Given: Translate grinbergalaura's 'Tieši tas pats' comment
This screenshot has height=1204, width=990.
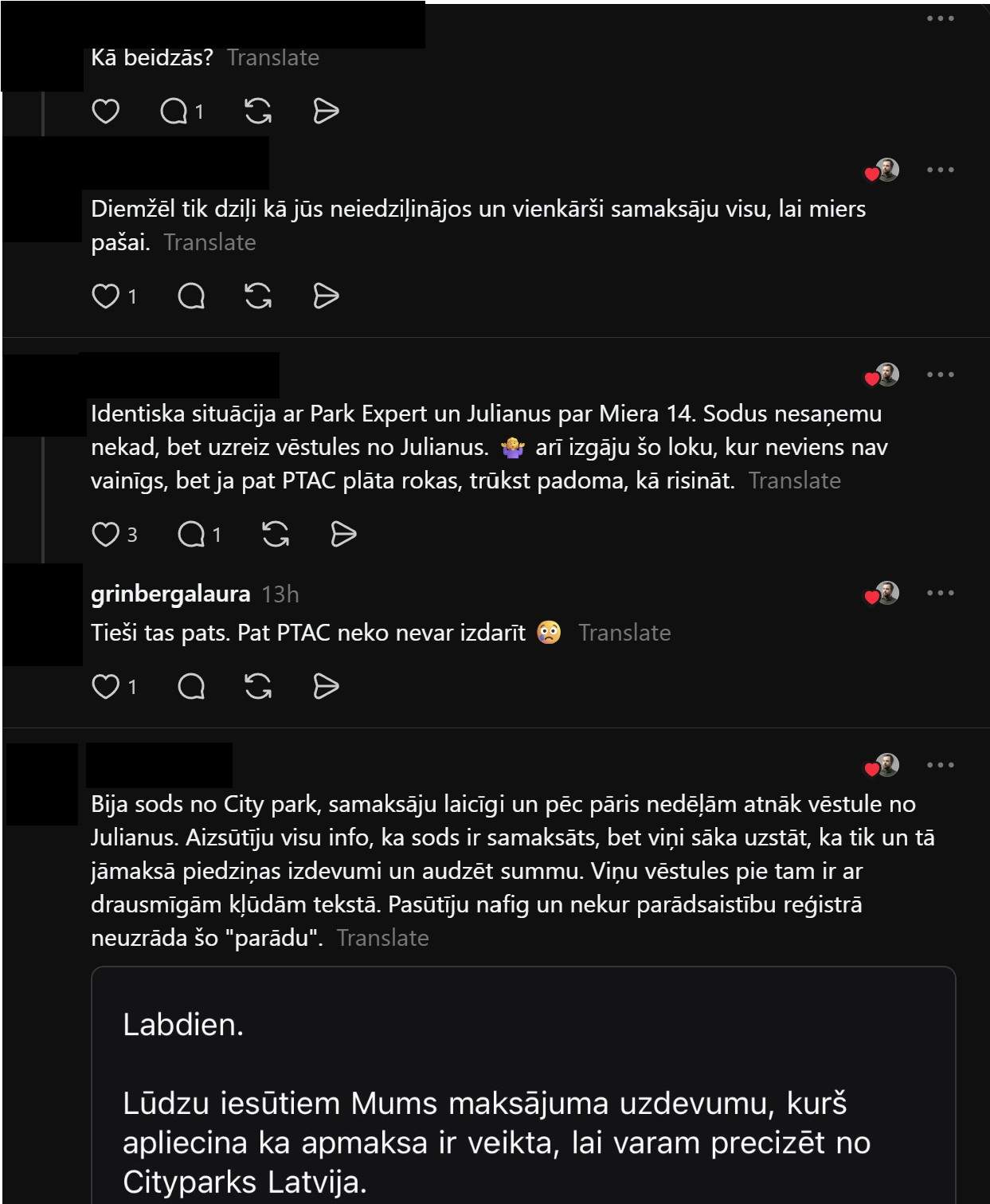Looking at the screenshot, I should tap(624, 633).
